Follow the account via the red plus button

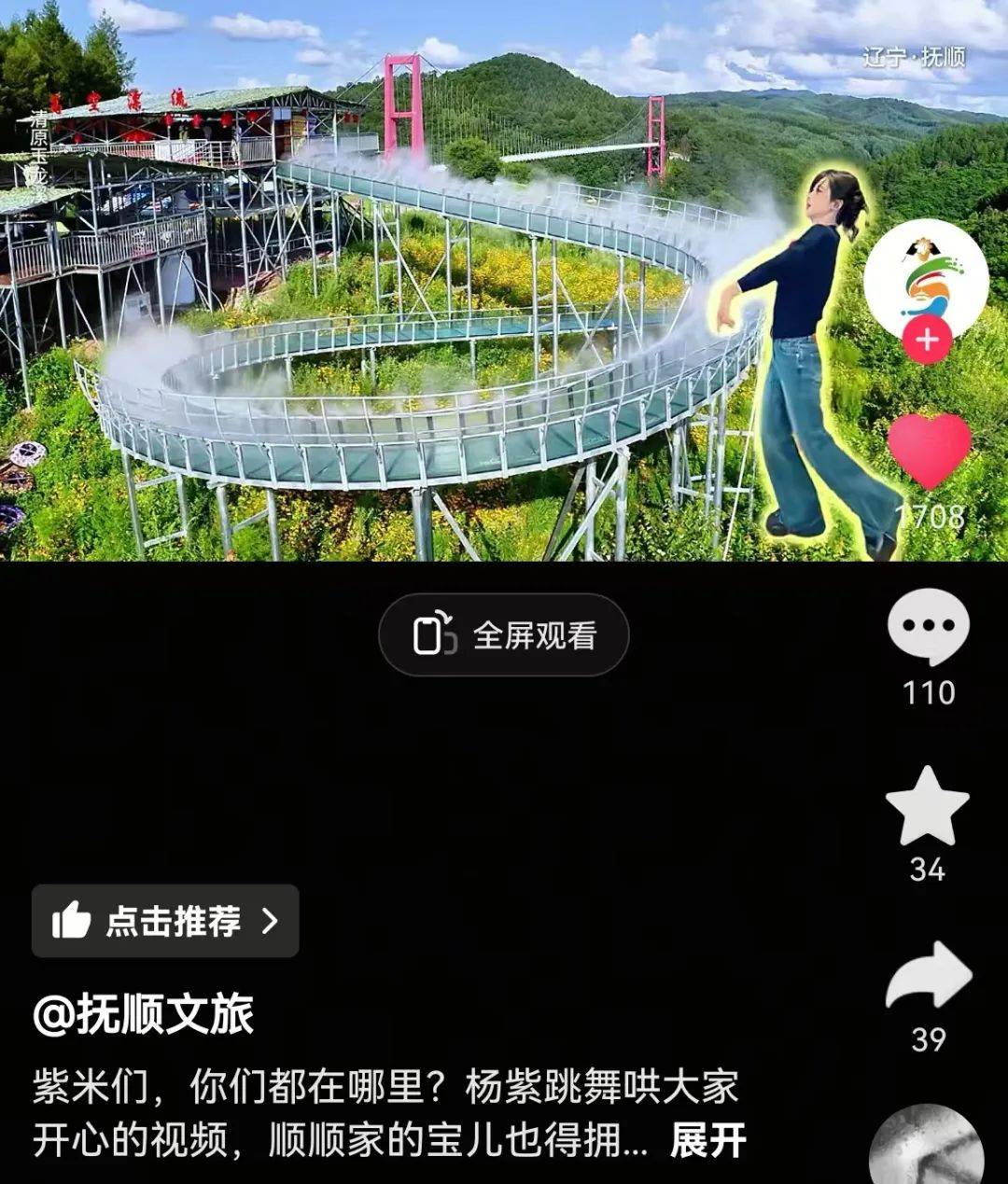click(x=926, y=340)
